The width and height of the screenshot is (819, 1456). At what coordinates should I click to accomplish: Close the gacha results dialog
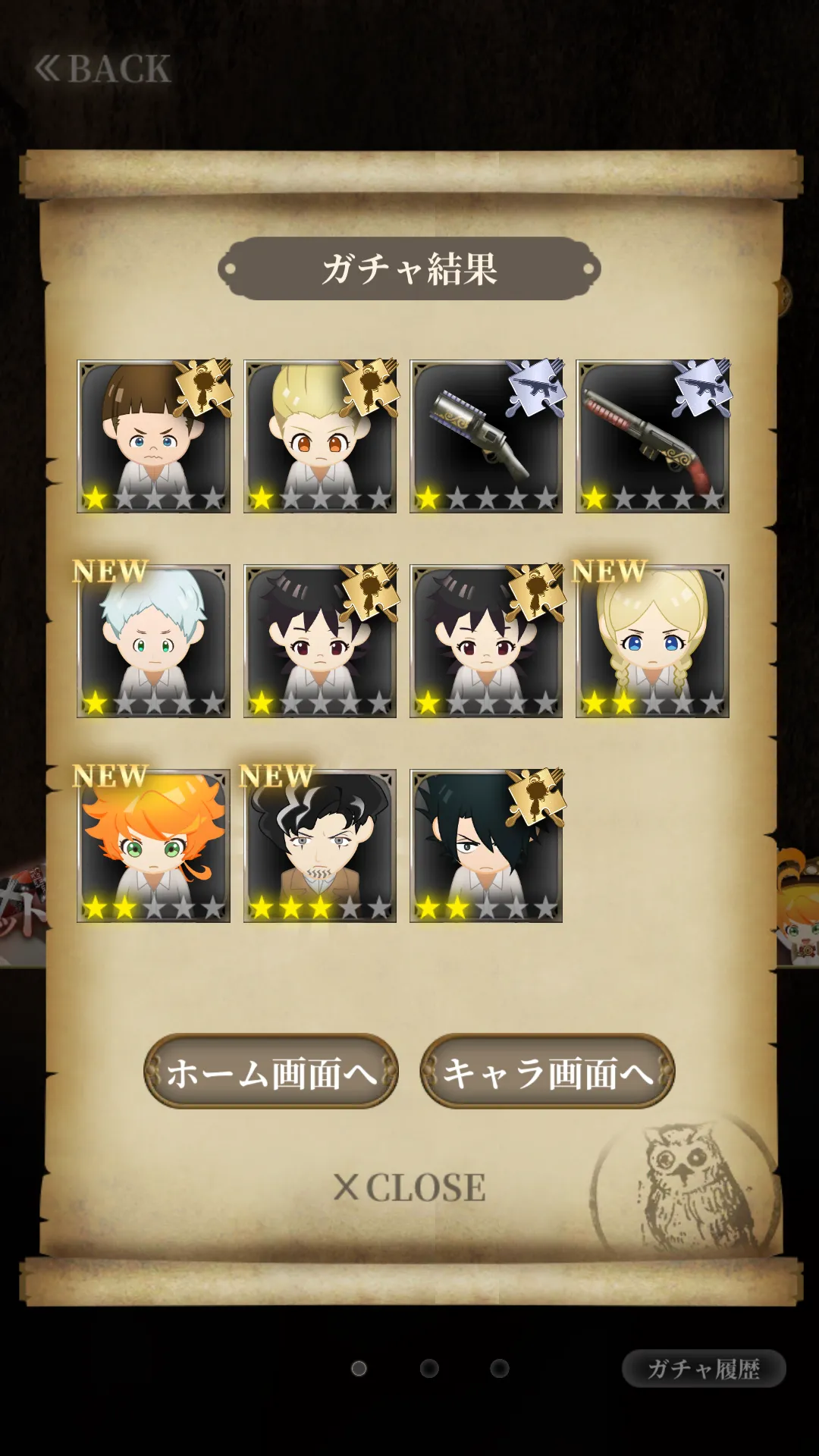coord(409,1187)
